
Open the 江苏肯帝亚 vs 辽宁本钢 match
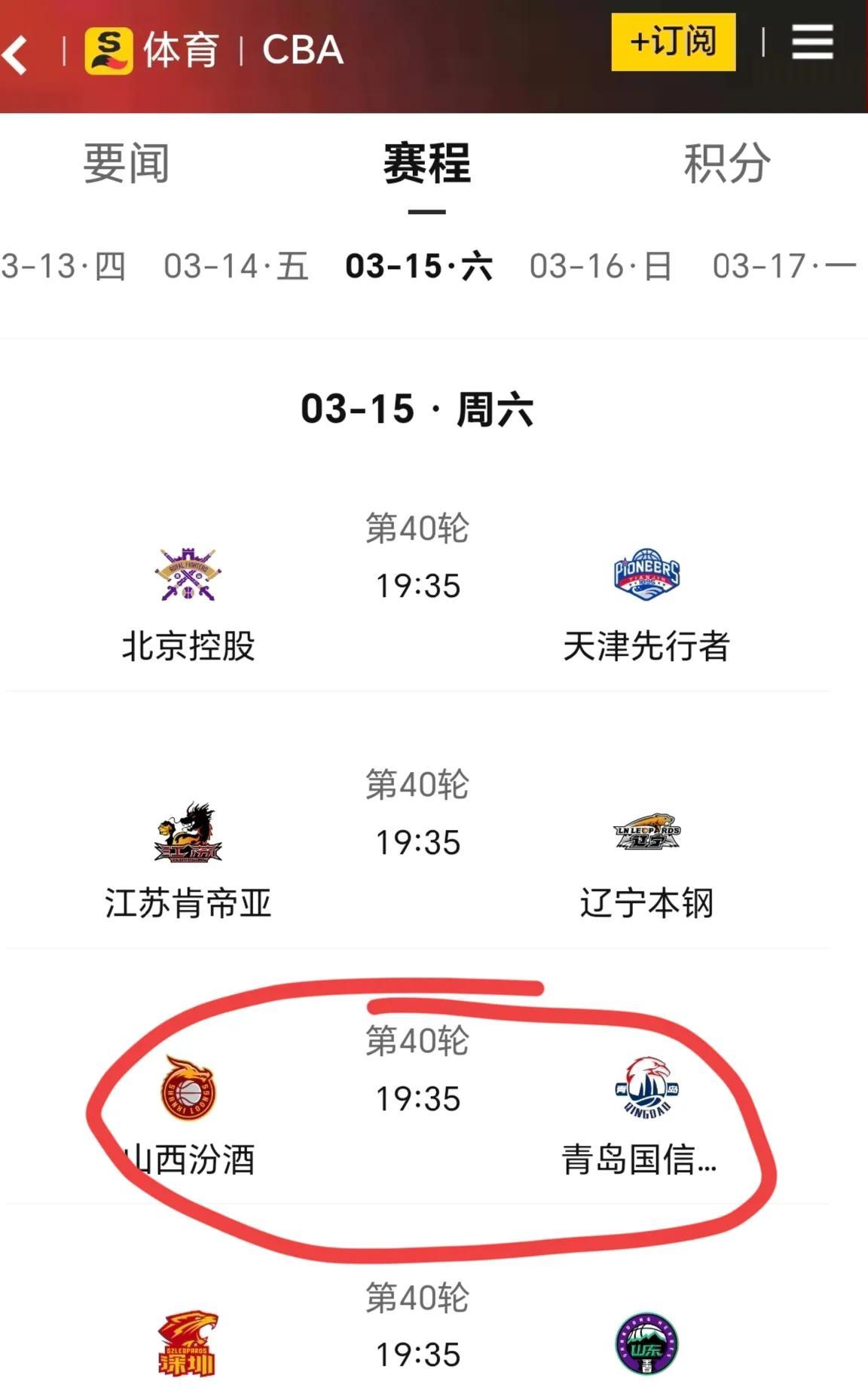point(418,843)
